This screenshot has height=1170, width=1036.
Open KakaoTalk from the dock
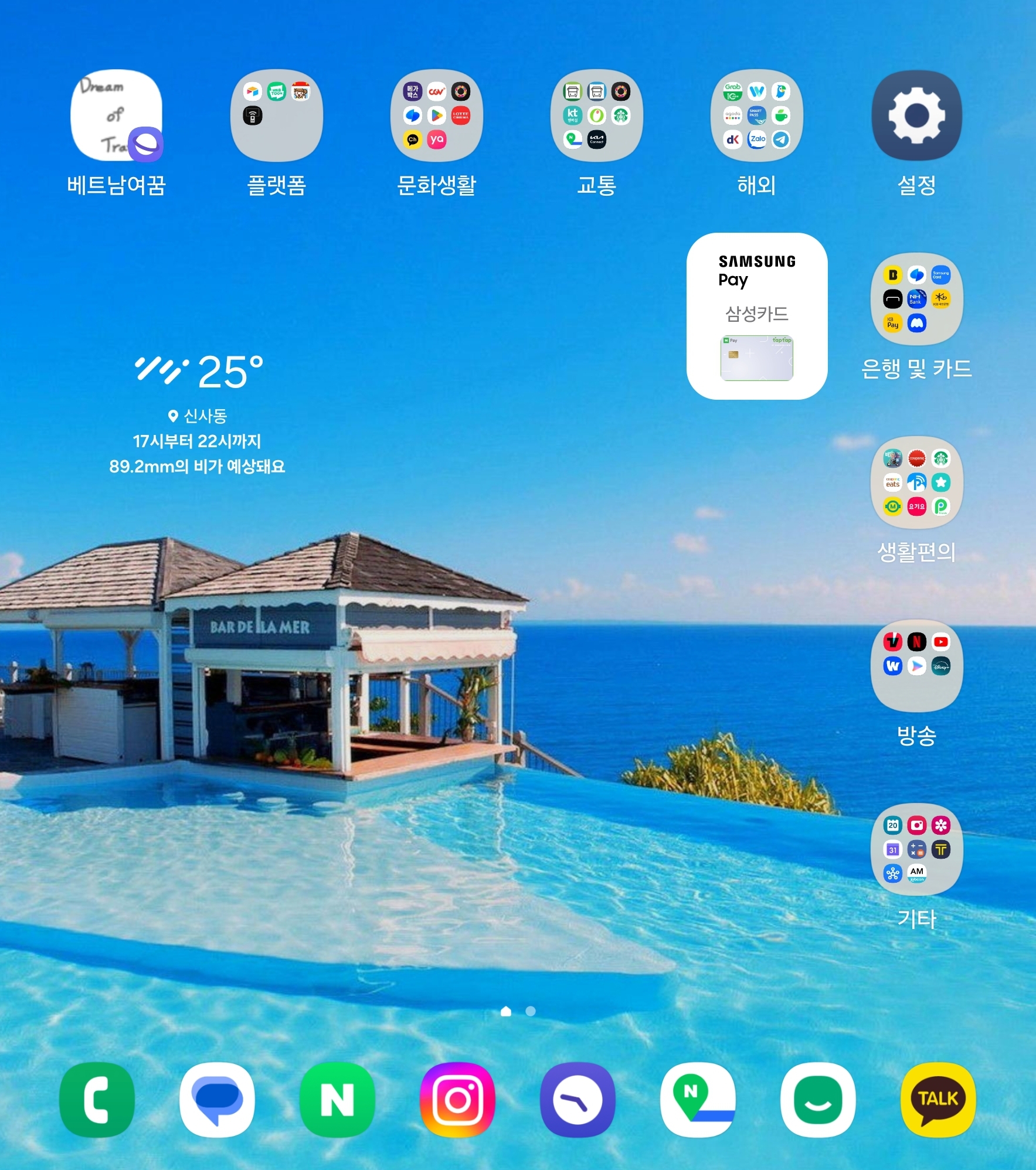[x=938, y=1100]
